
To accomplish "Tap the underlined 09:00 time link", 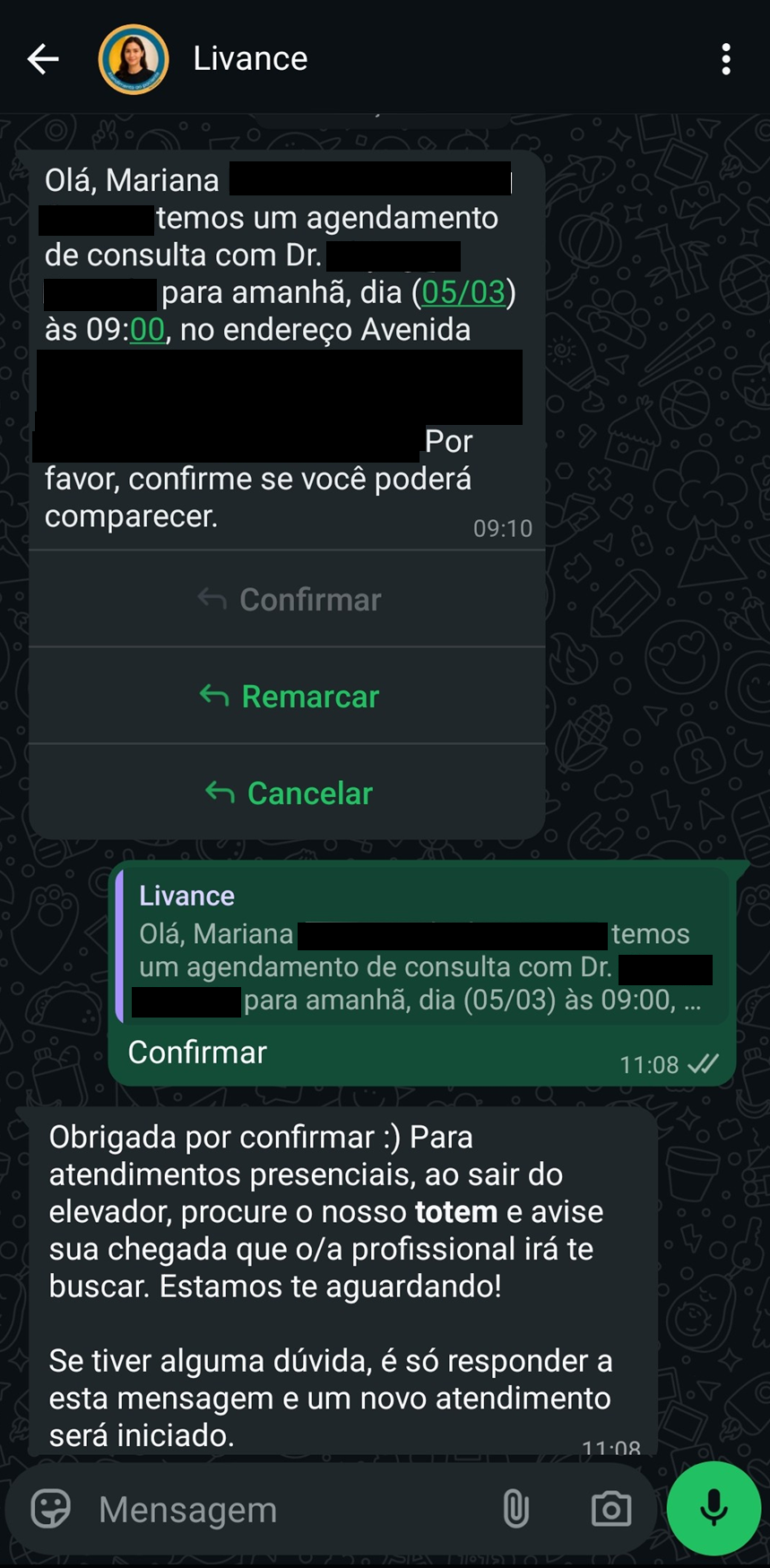I will (146, 329).
